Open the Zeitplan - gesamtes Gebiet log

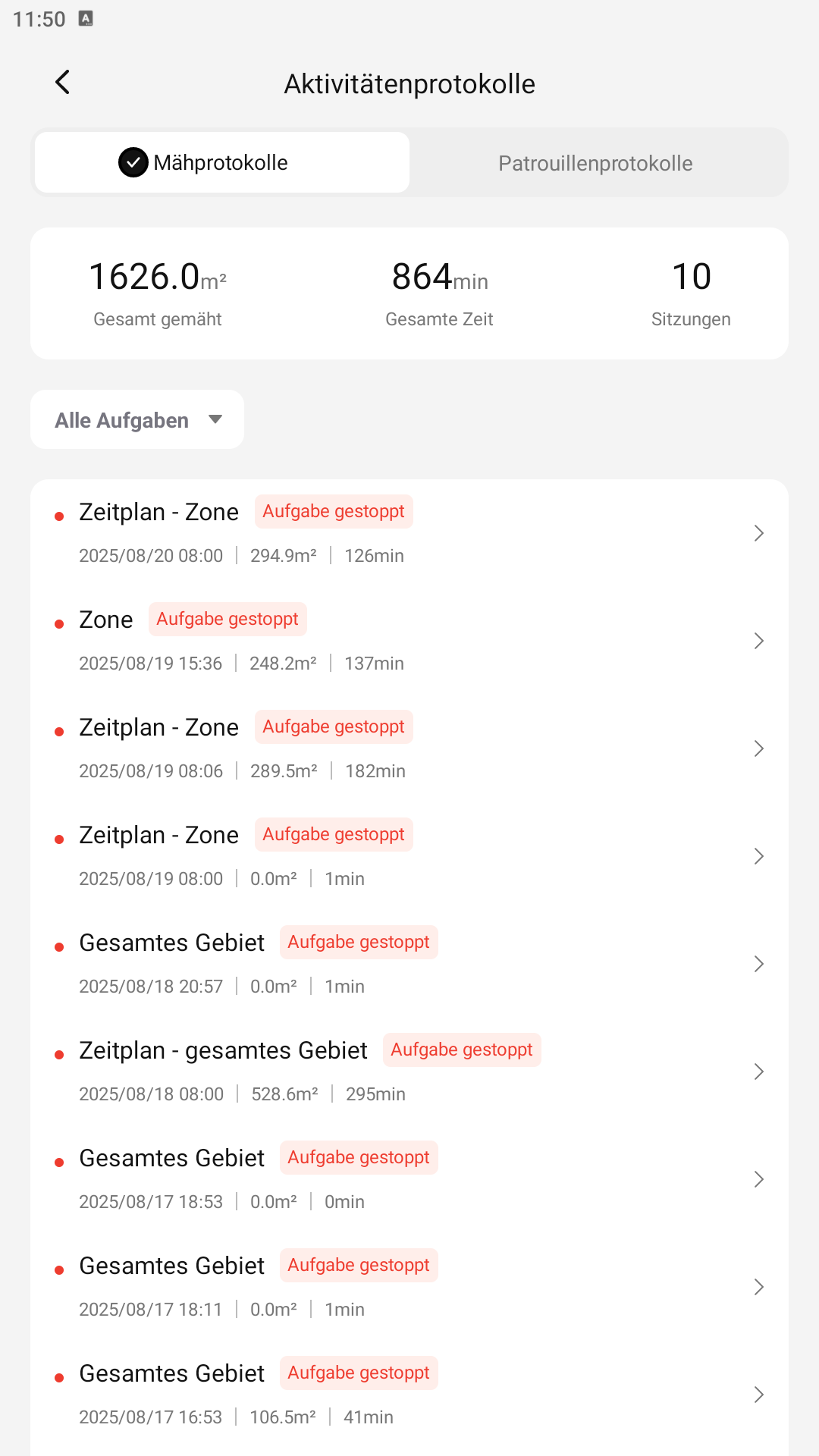coord(409,1072)
